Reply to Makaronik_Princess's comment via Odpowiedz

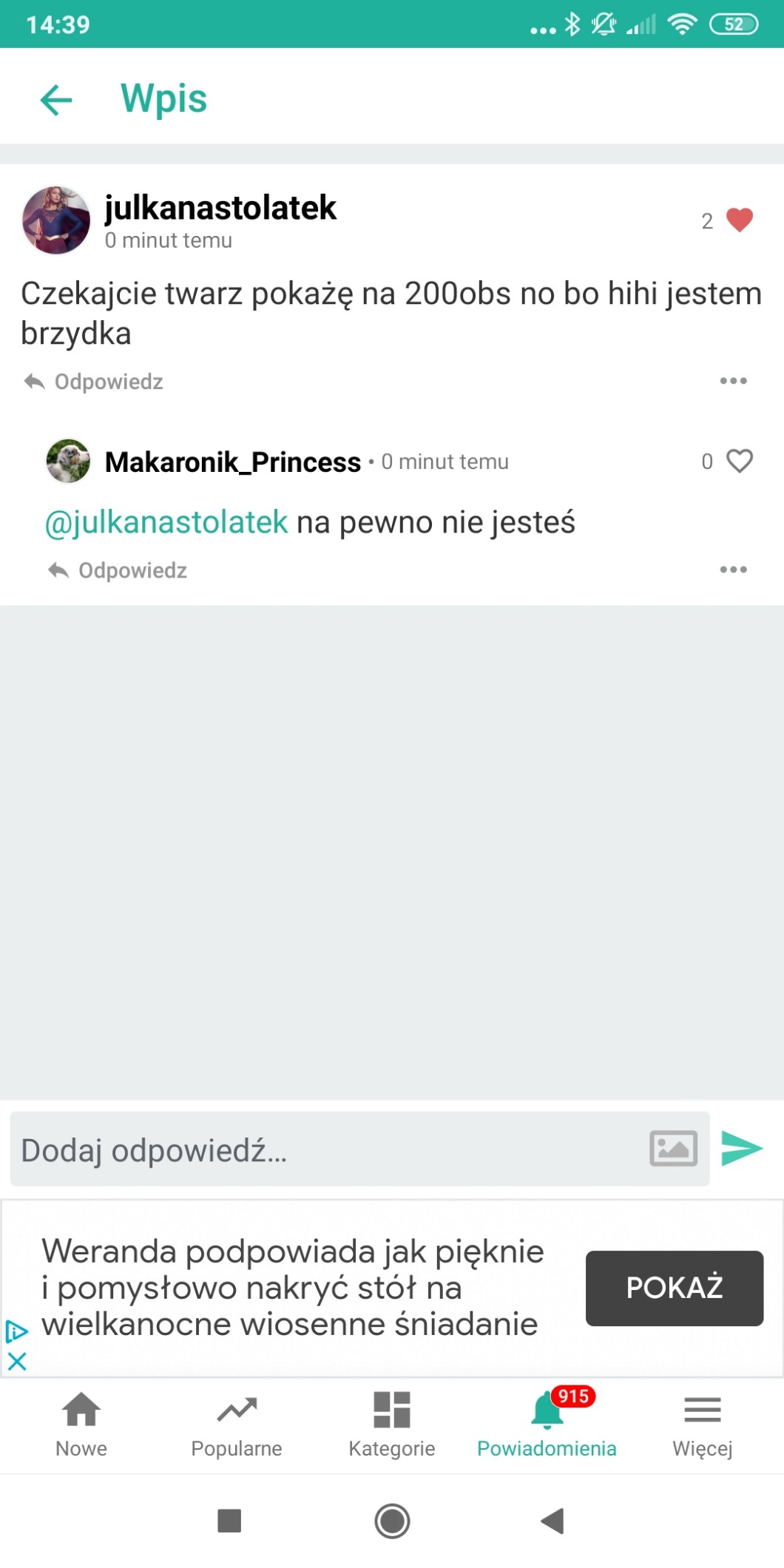pyautogui.click(x=118, y=570)
